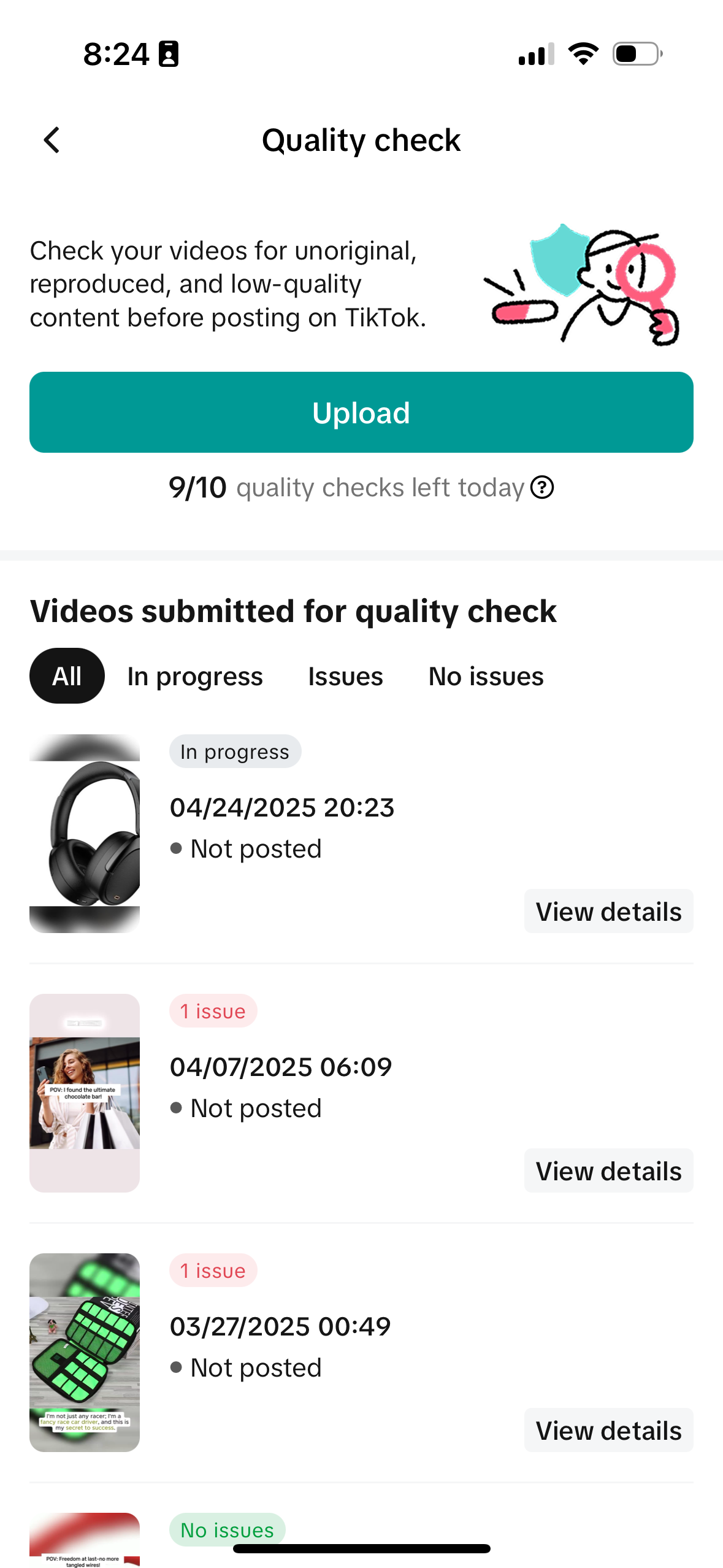View details for 04/24/2025 20:23 video
The image size is (723, 1568).
608,912
